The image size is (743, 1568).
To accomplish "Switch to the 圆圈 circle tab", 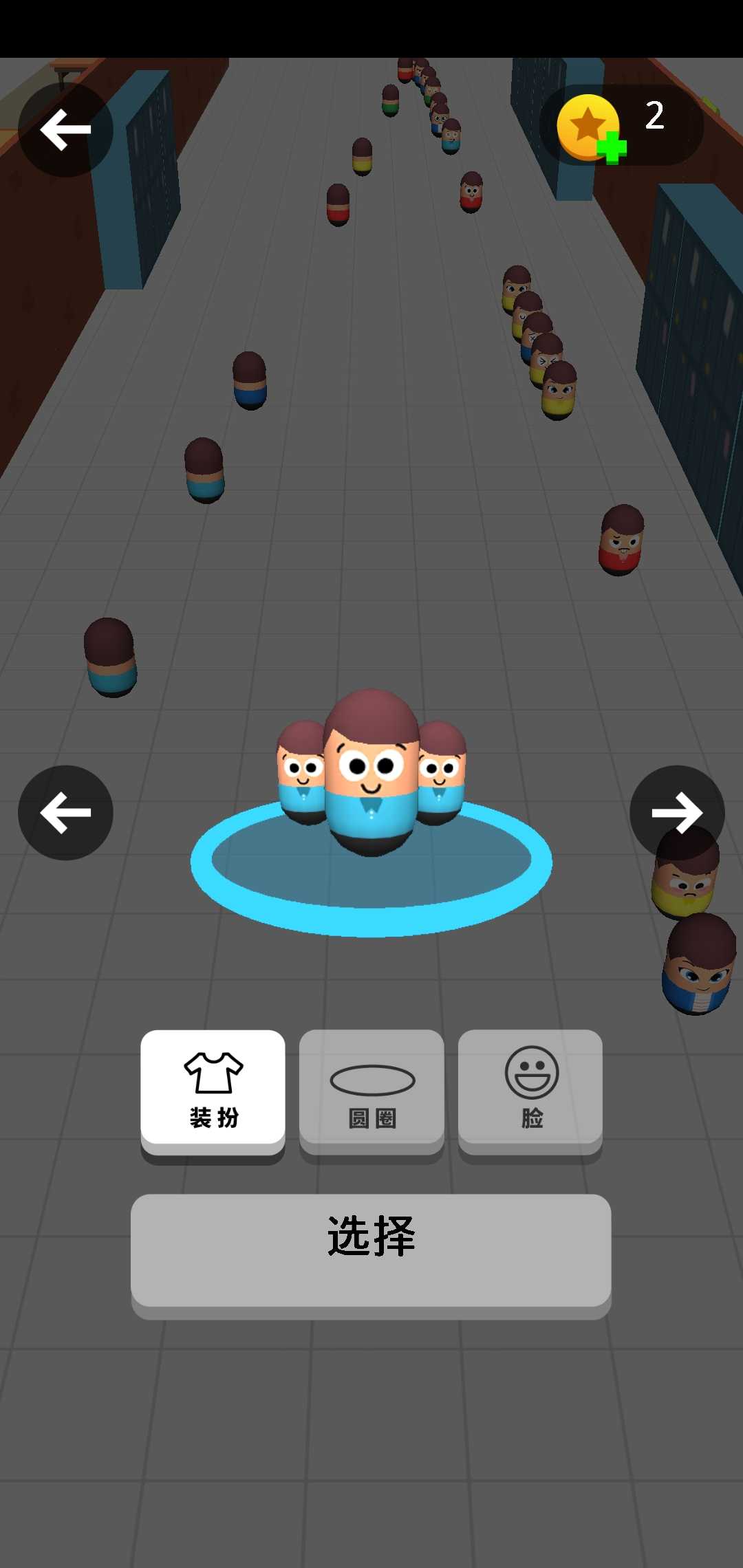I will coord(371,1089).
